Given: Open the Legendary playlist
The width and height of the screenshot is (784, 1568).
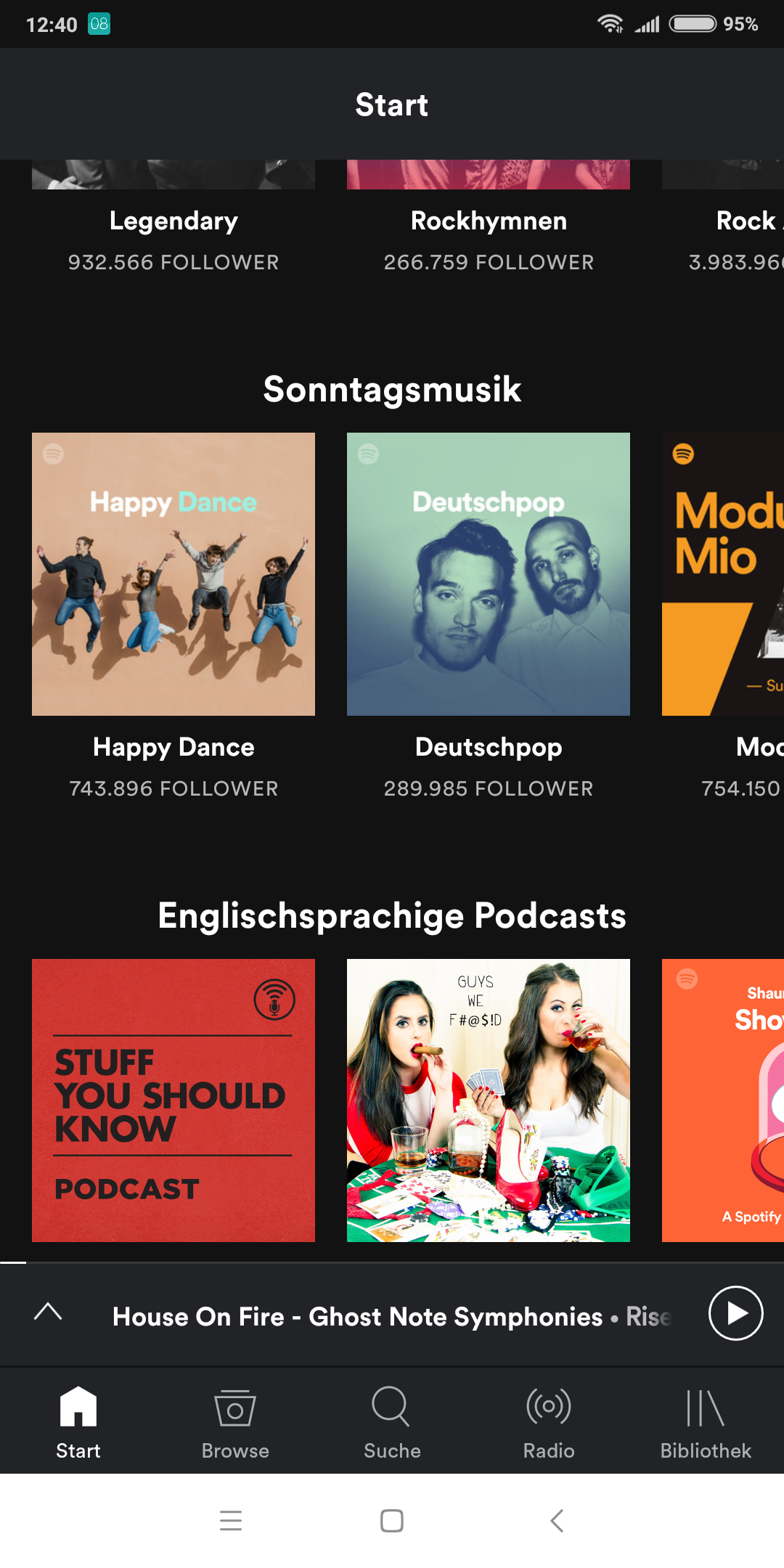Looking at the screenshot, I should point(173,221).
